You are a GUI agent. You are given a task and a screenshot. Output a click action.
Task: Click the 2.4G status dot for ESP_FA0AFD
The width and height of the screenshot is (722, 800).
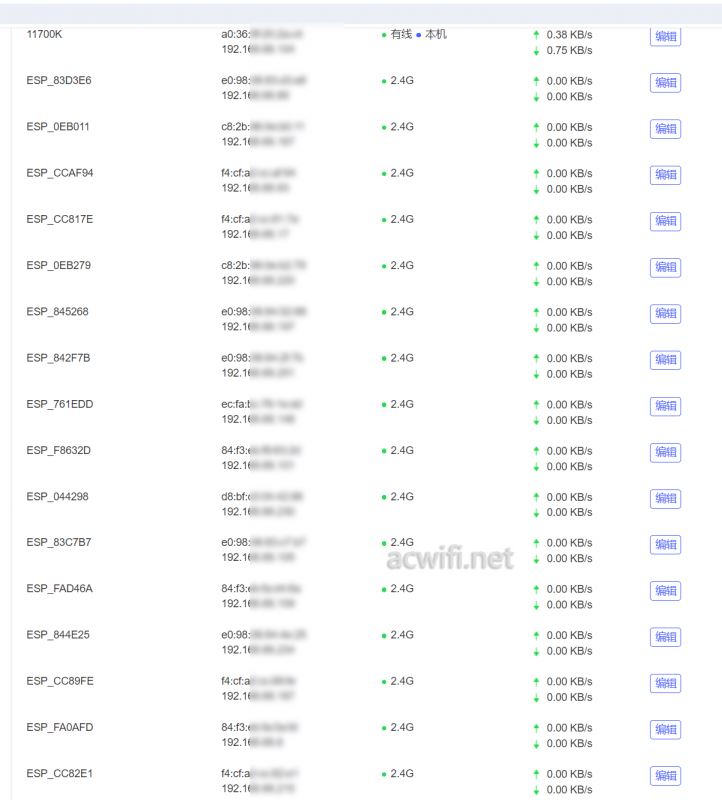pos(383,727)
